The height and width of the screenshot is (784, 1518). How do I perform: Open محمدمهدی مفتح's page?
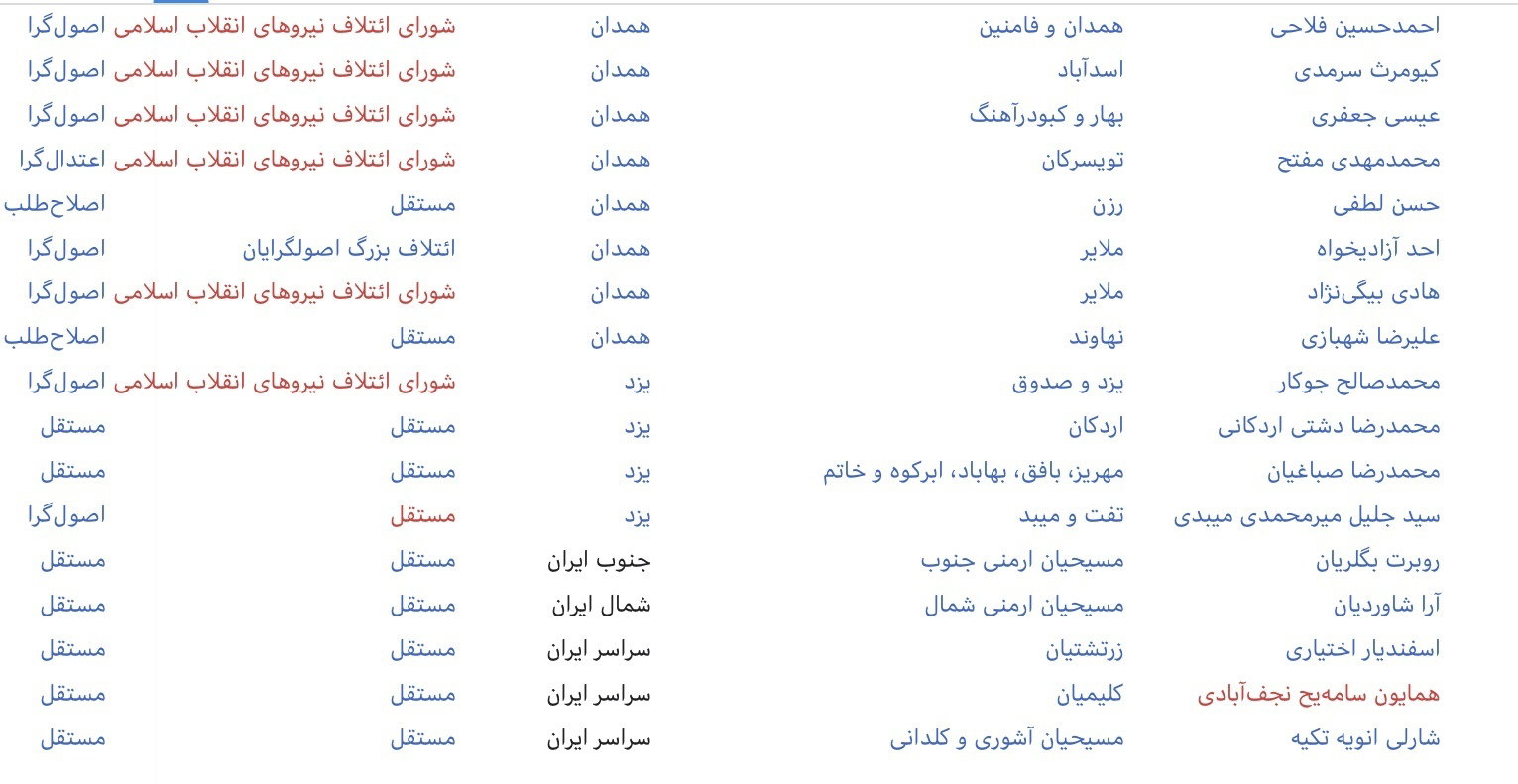[x=1358, y=161]
